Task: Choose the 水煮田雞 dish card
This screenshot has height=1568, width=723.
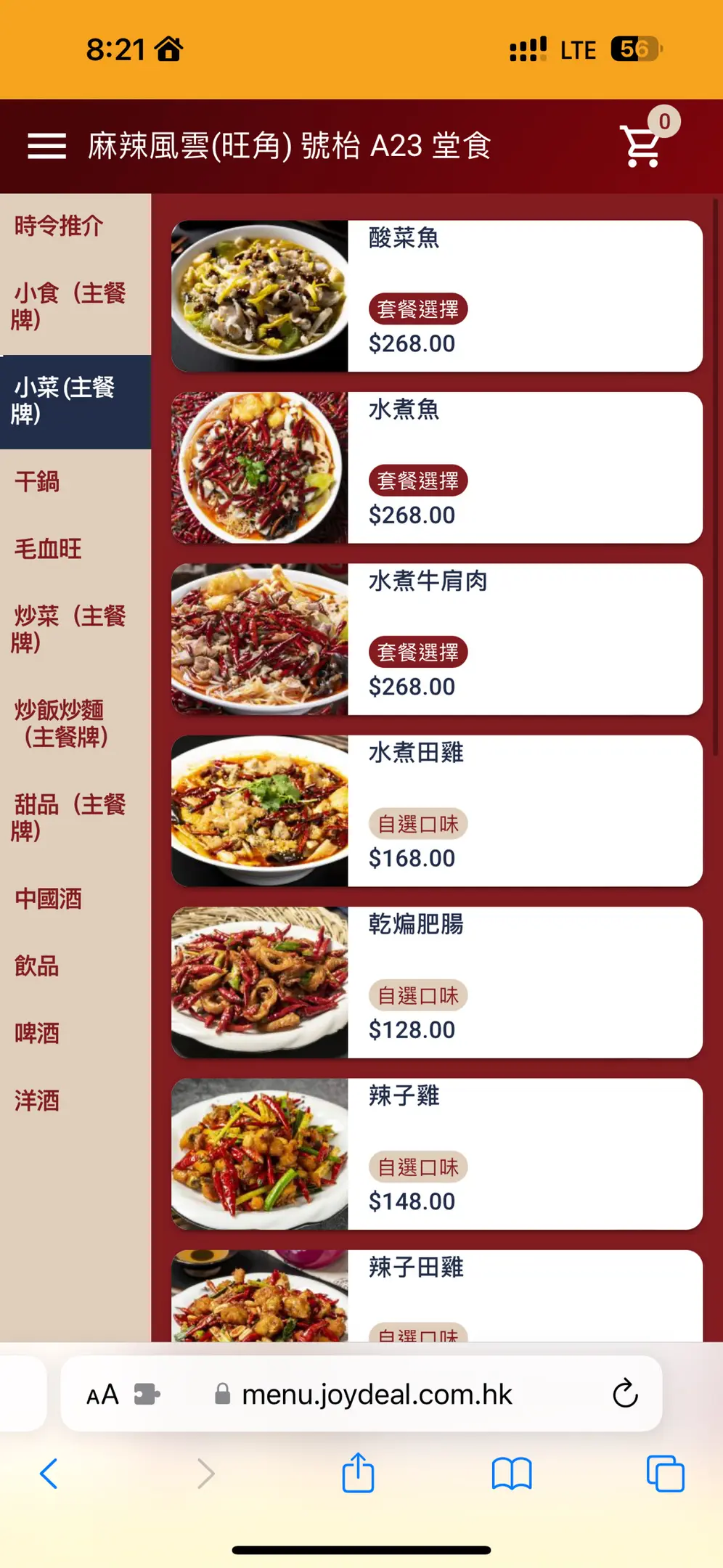Action: [x=436, y=811]
